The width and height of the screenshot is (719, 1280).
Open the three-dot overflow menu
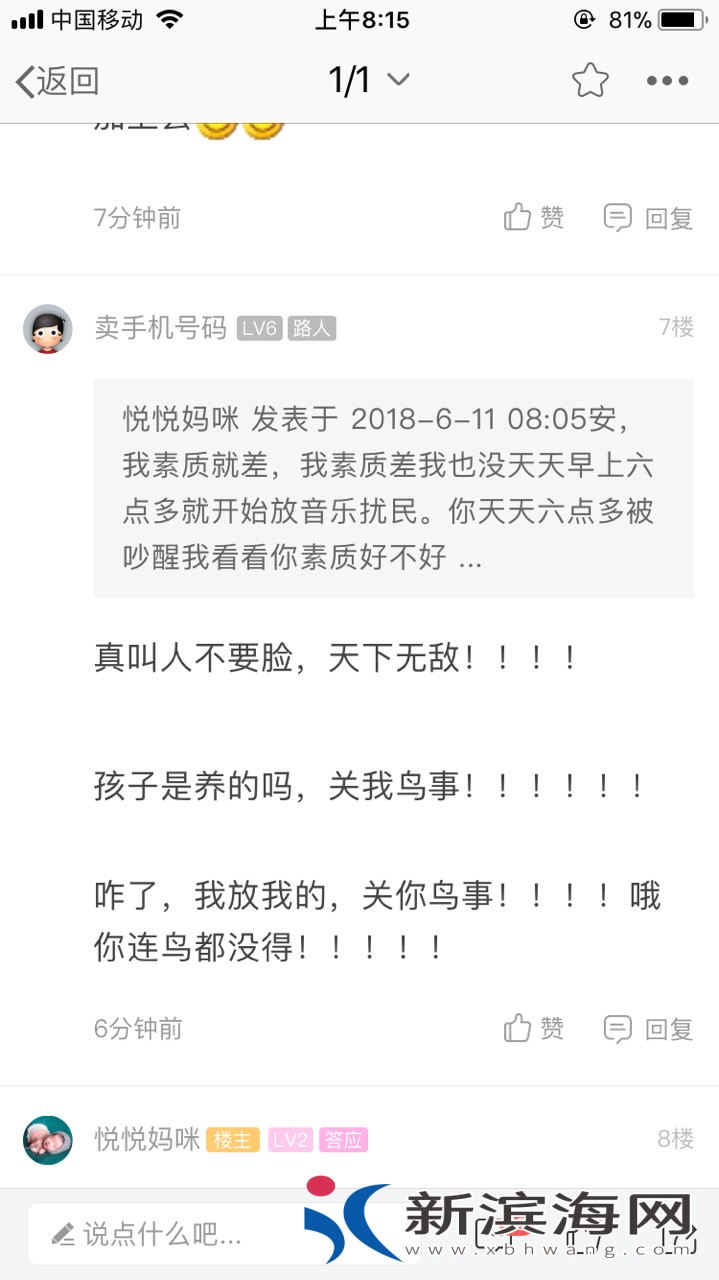click(x=667, y=81)
